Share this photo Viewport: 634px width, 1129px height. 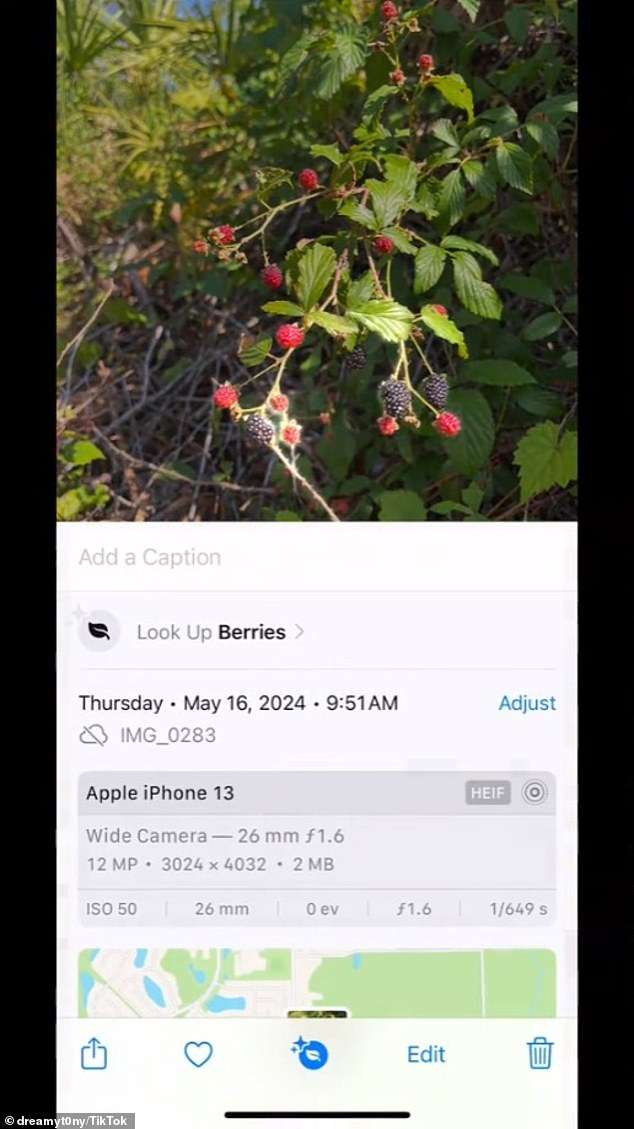click(x=94, y=1053)
